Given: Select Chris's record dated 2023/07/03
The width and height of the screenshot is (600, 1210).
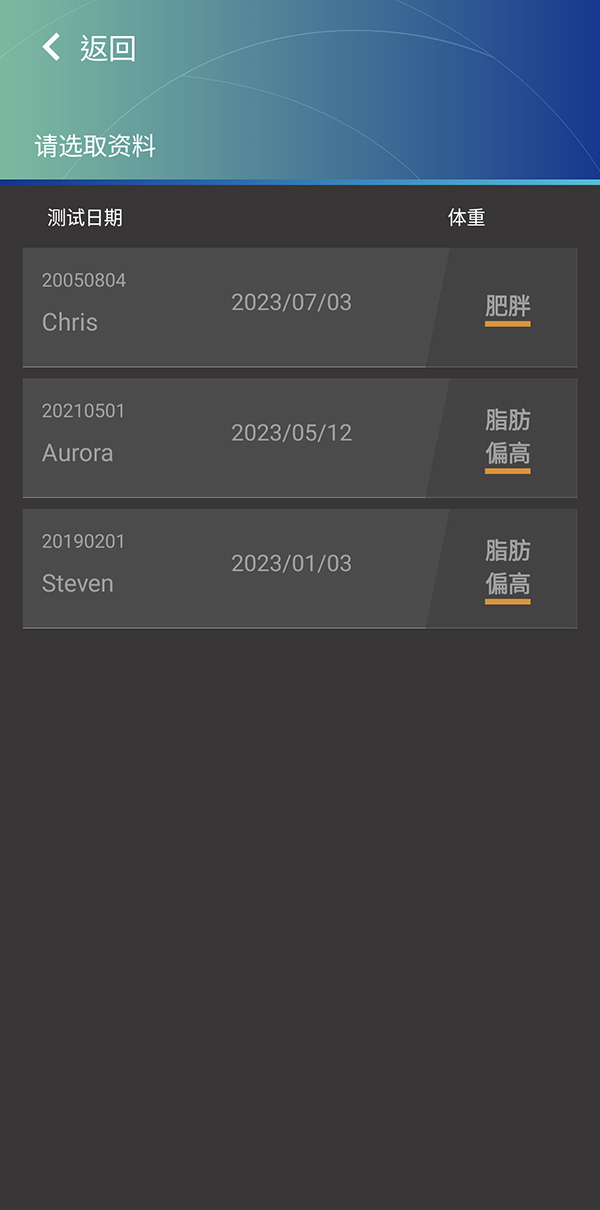Looking at the screenshot, I should 300,307.
